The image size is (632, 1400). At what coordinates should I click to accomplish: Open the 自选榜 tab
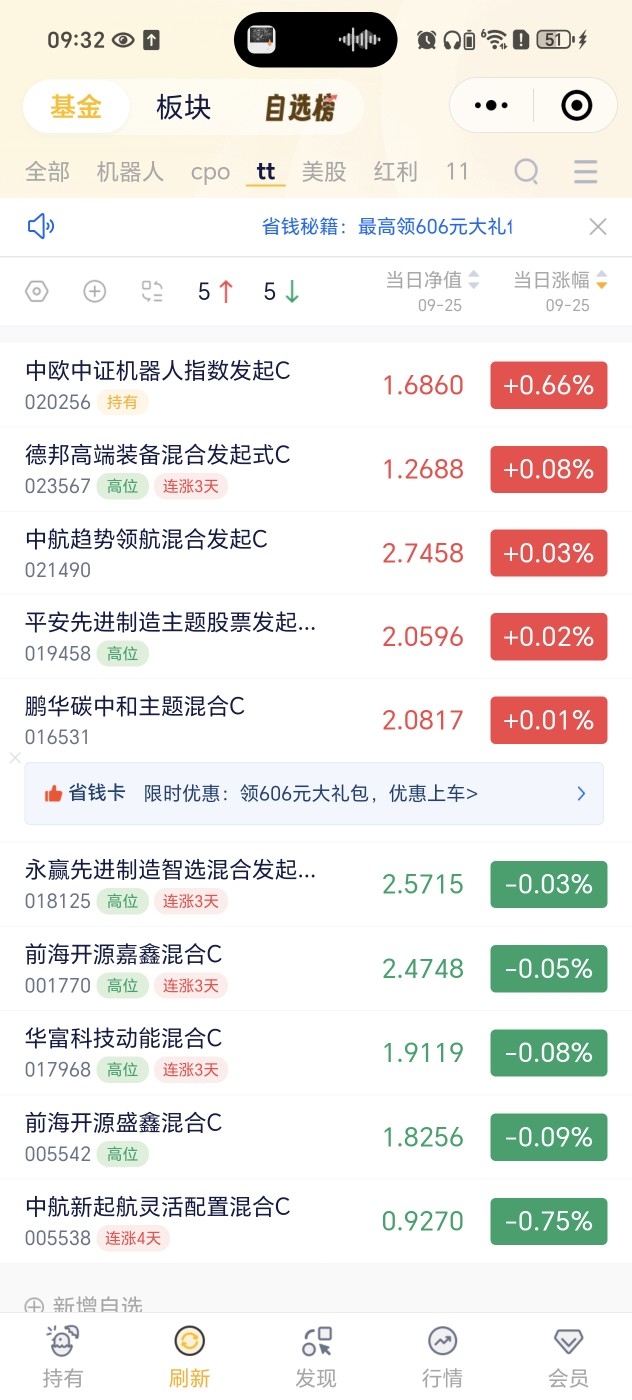(x=299, y=108)
